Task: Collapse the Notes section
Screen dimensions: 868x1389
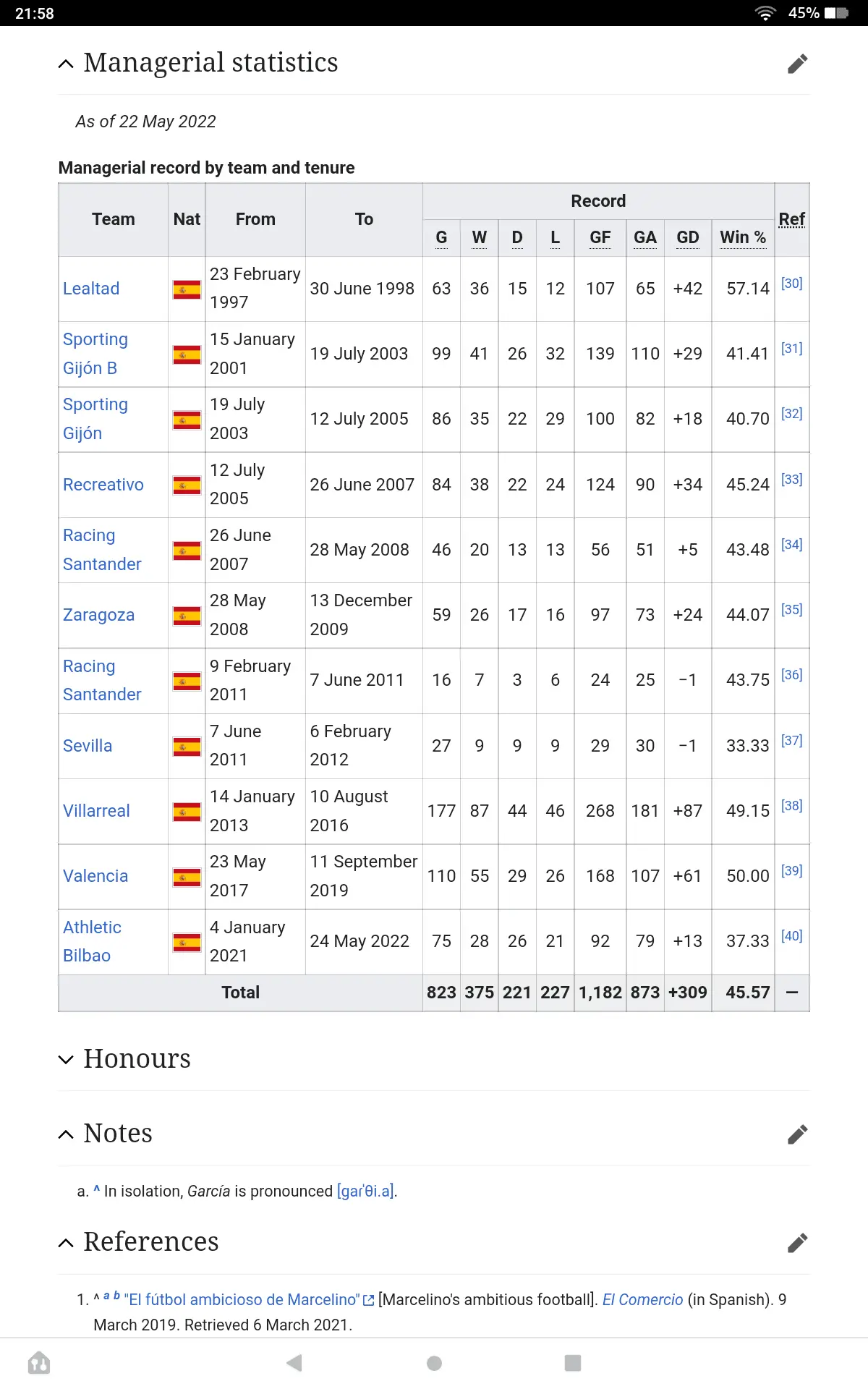Action: pos(66,1134)
